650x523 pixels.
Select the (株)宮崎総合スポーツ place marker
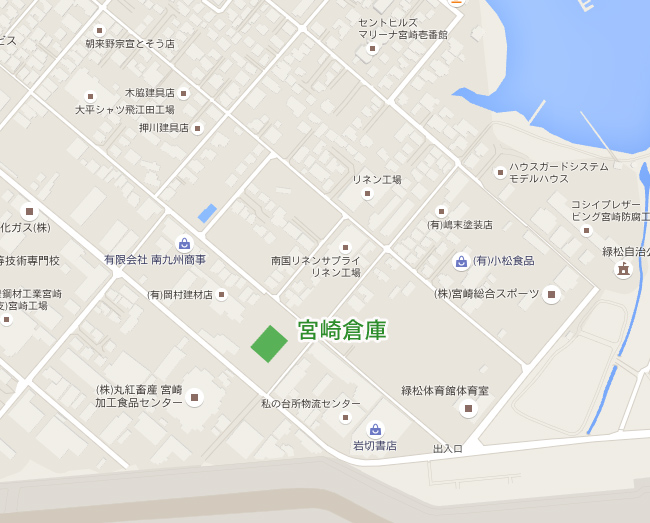click(551, 294)
